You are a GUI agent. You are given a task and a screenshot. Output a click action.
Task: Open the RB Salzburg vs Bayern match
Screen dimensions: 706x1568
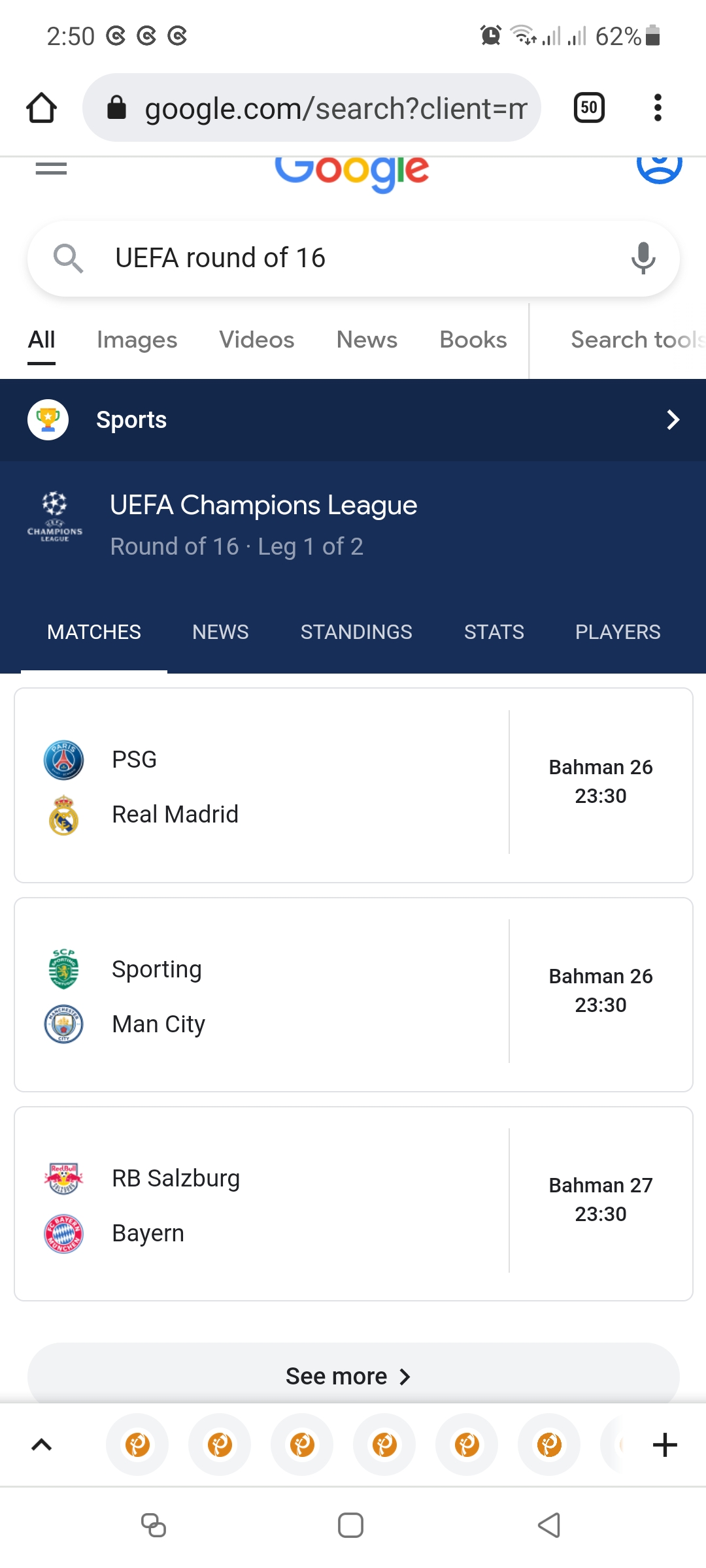[x=353, y=1203]
